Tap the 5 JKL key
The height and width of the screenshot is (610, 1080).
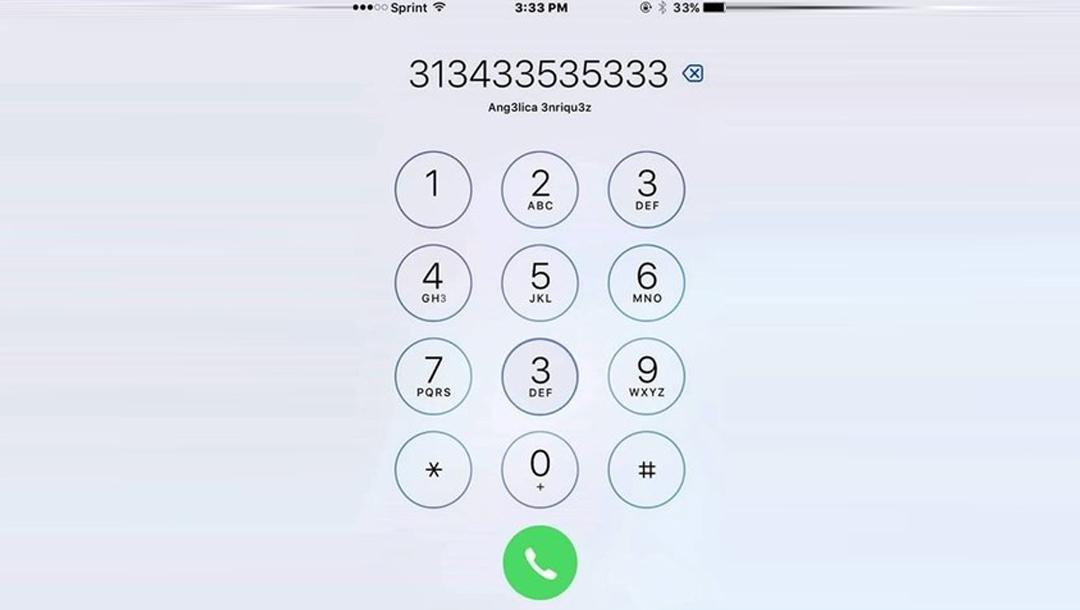point(540,282)
